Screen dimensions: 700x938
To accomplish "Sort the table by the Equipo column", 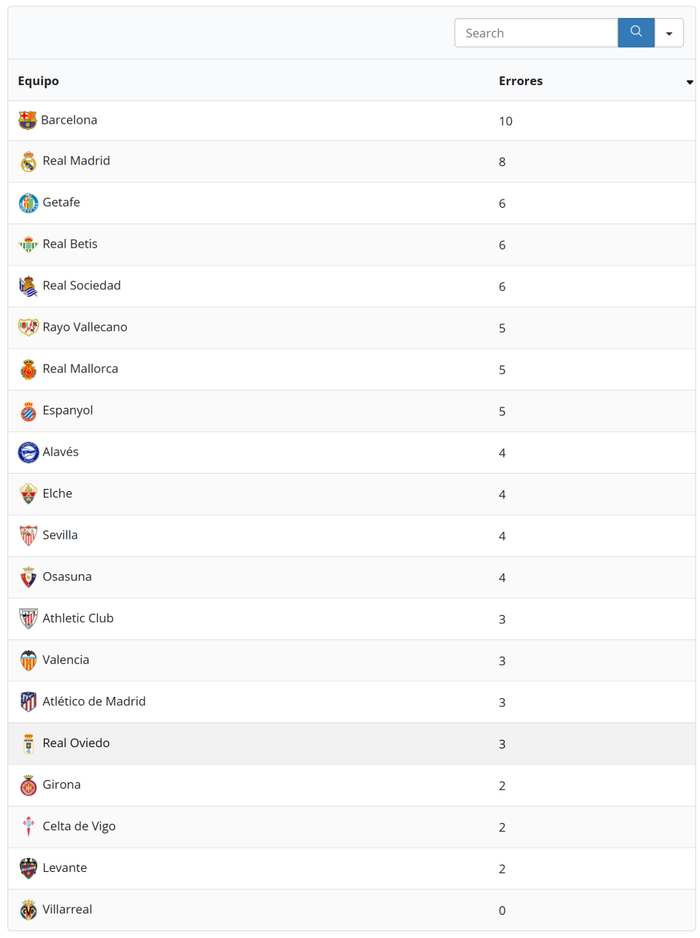I will point(38,81).
